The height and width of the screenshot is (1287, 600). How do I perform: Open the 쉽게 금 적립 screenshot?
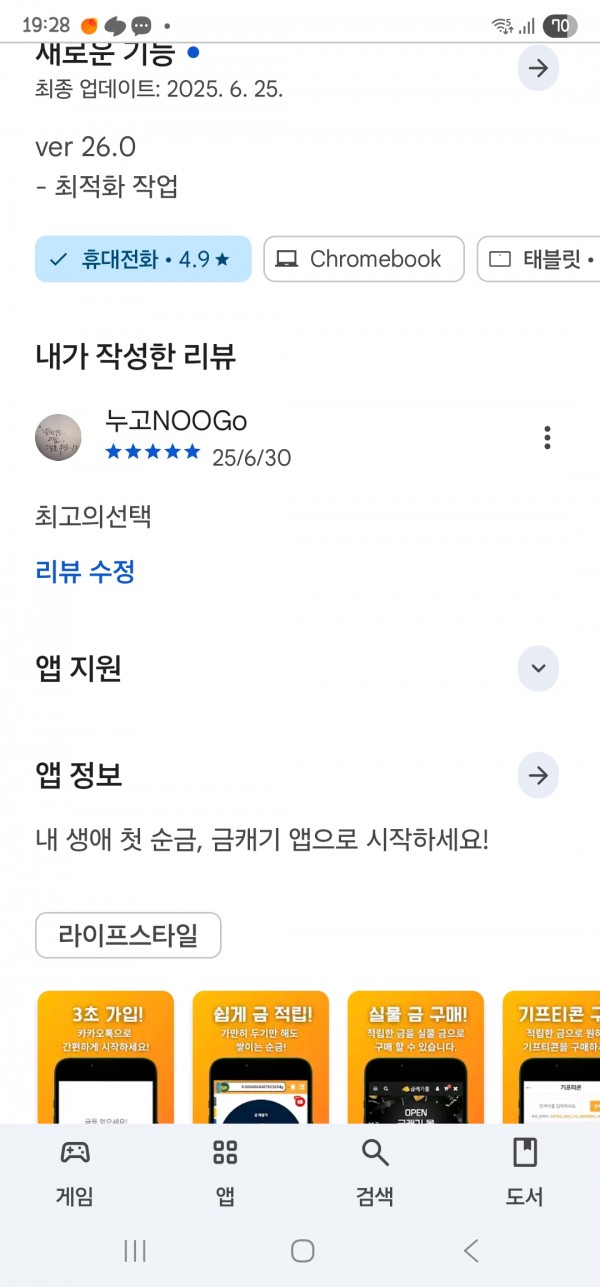pos(260,1057)
